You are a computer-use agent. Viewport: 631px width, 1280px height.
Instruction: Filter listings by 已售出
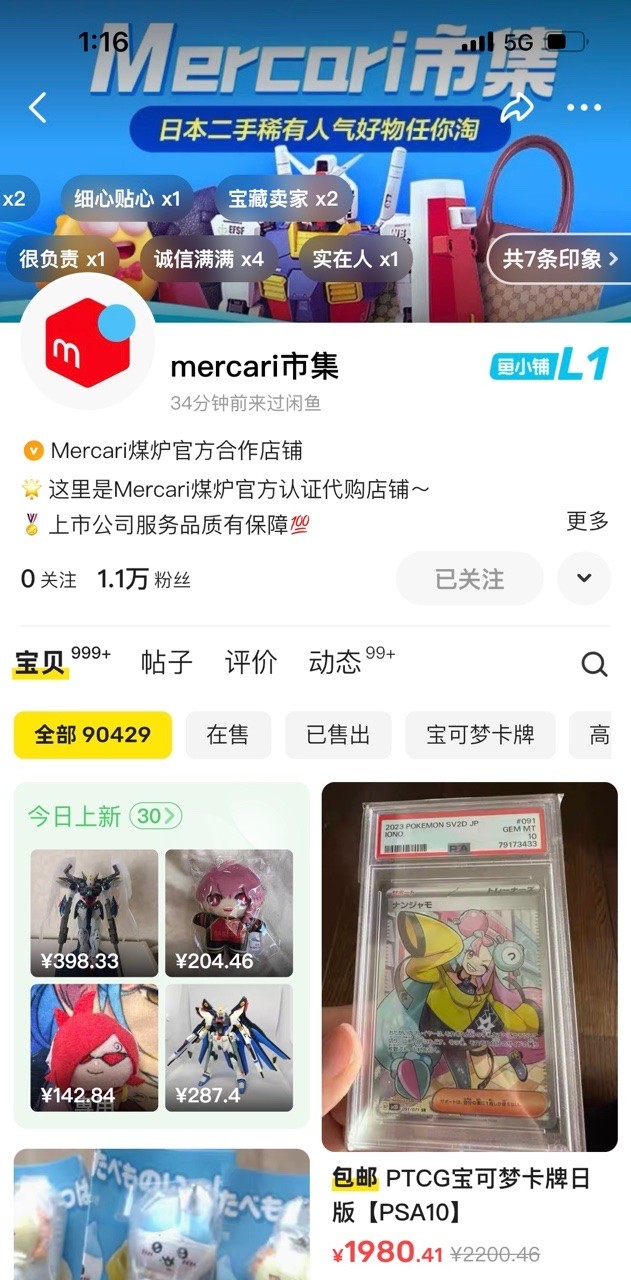tap(338, 735)
